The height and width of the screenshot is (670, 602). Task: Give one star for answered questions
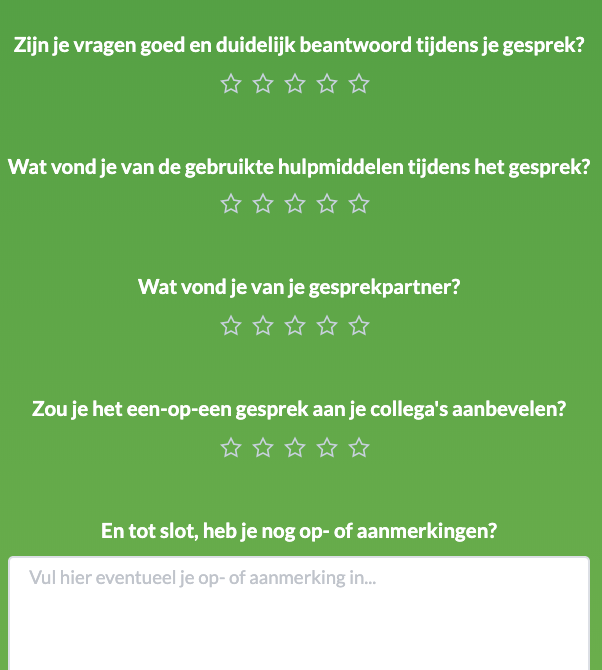[231, 84]
